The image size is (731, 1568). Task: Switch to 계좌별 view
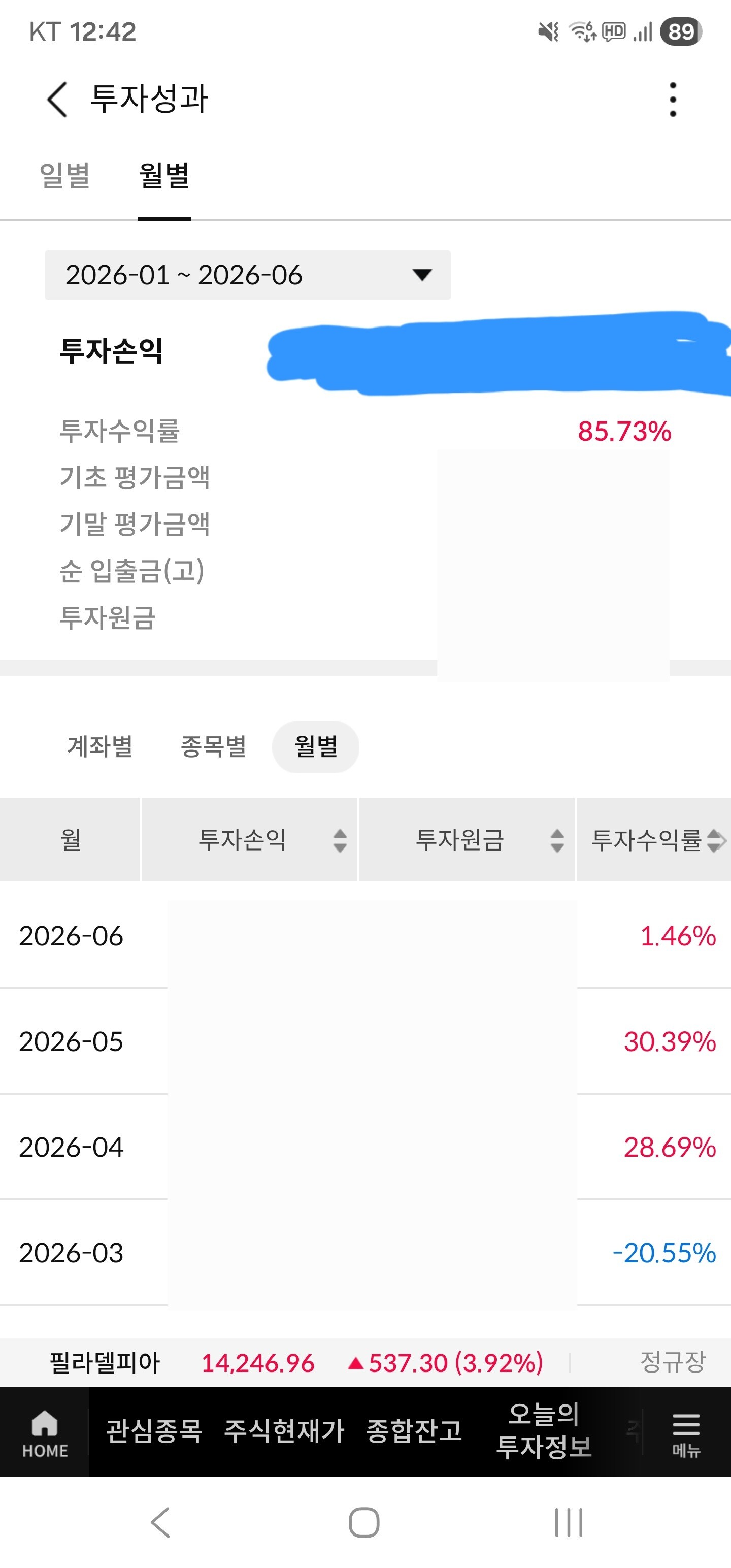[100, 747]
